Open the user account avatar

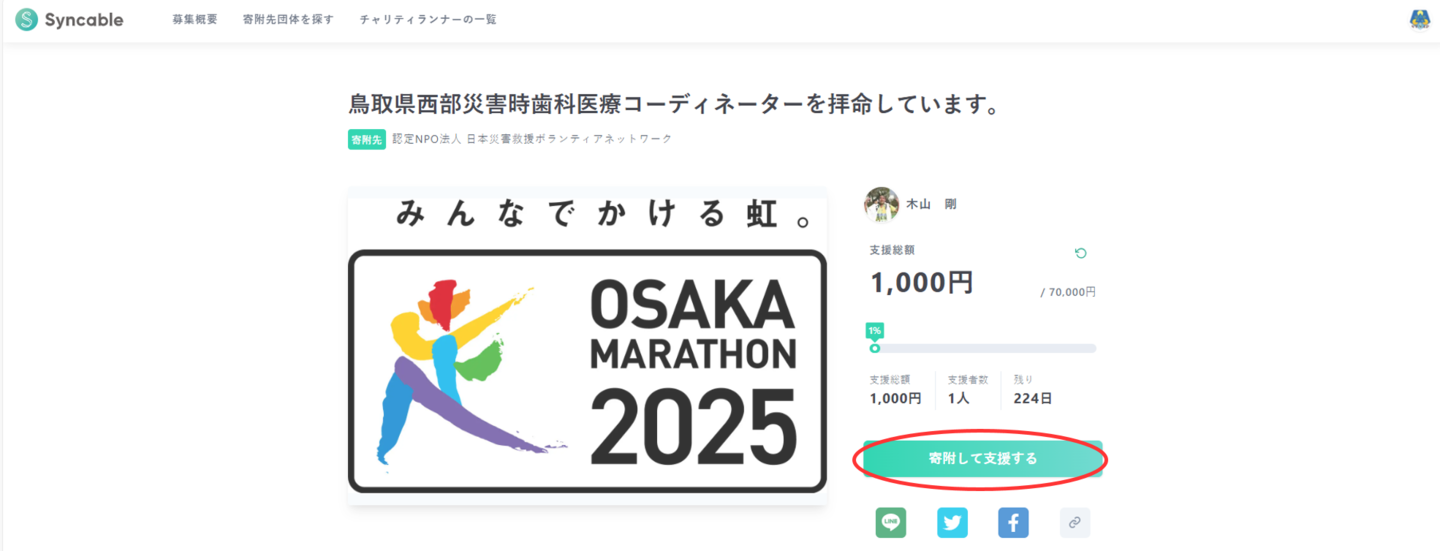pyautogui.click(x=1419, y=19)
